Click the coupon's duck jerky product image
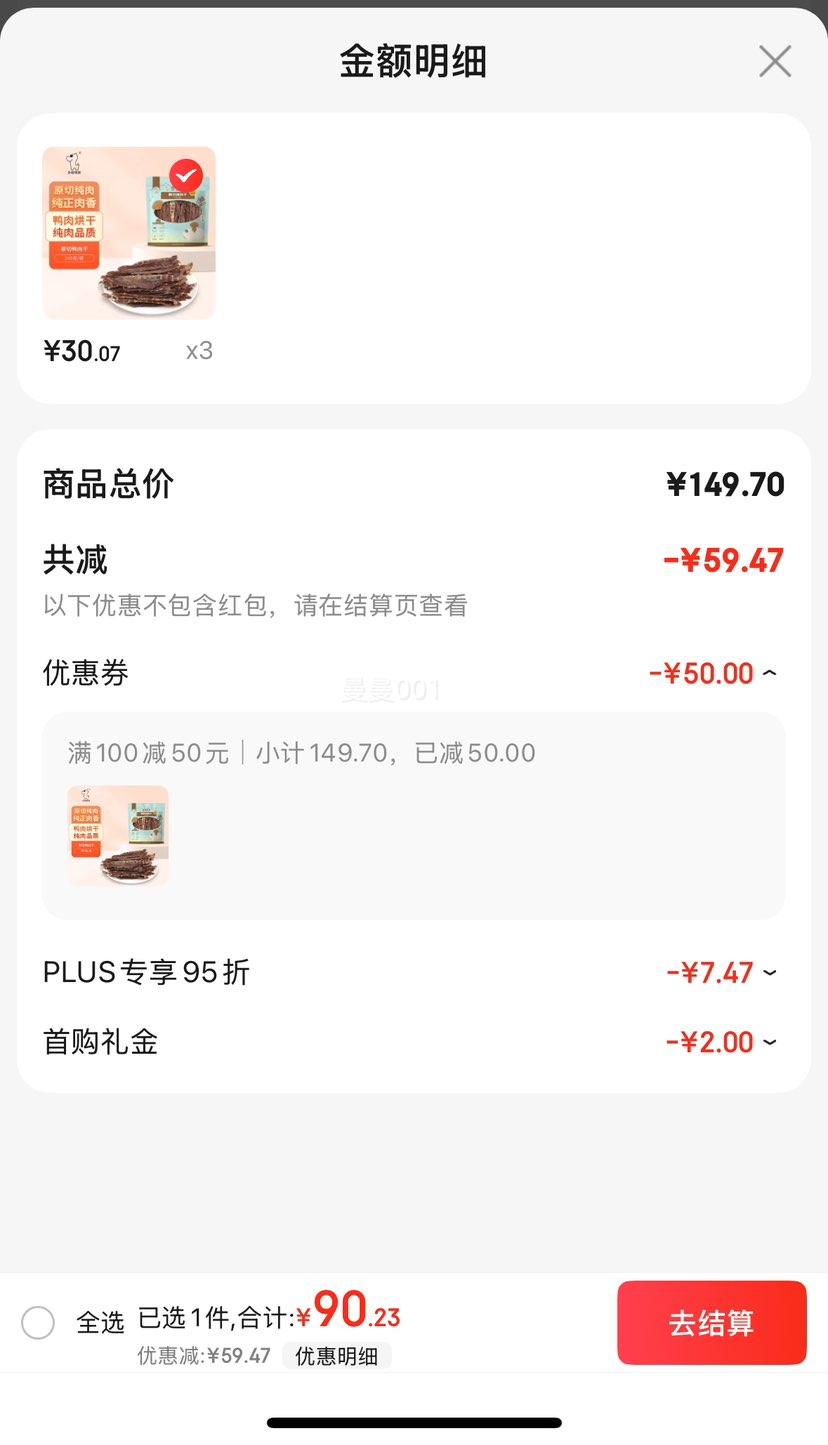 (x=117, y=834)
